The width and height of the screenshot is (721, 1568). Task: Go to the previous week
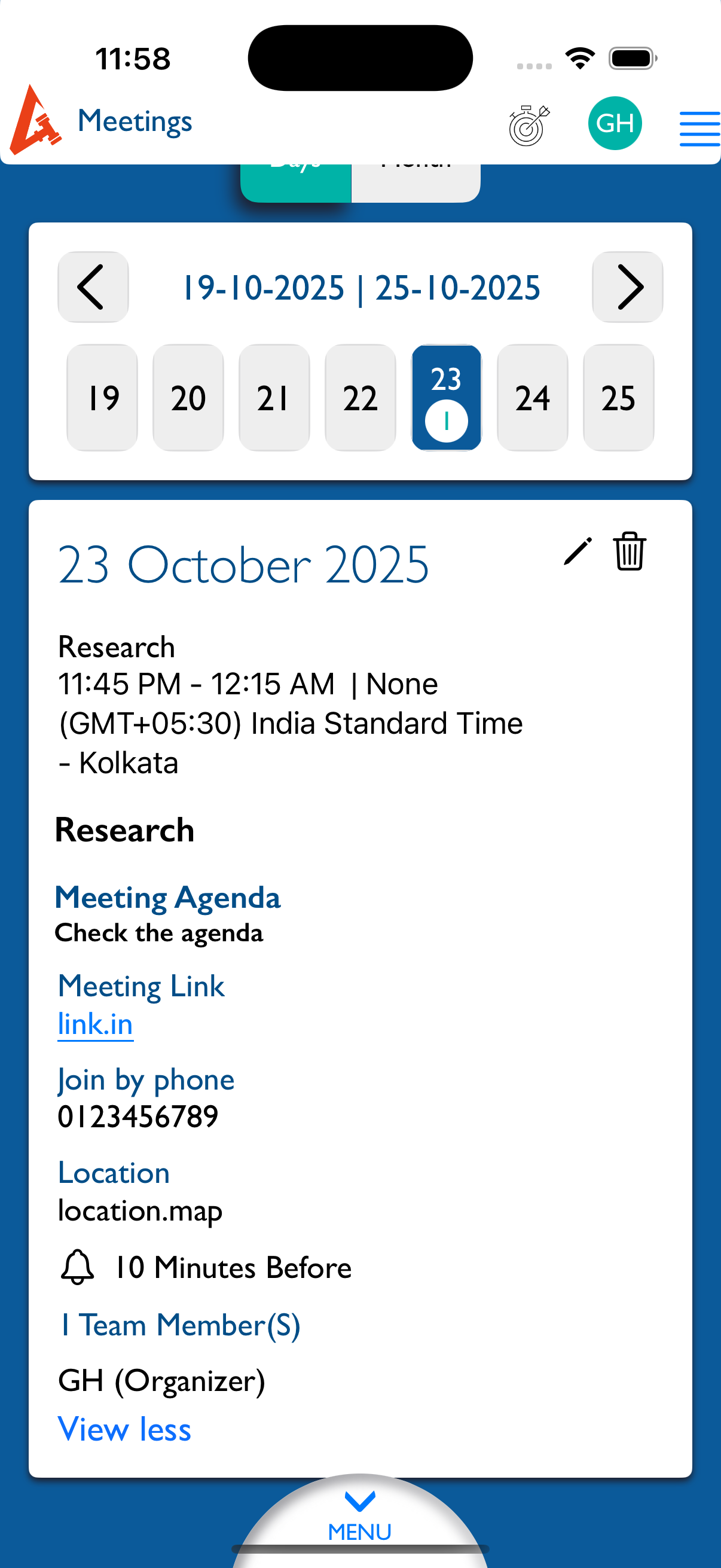coord(93,287)
